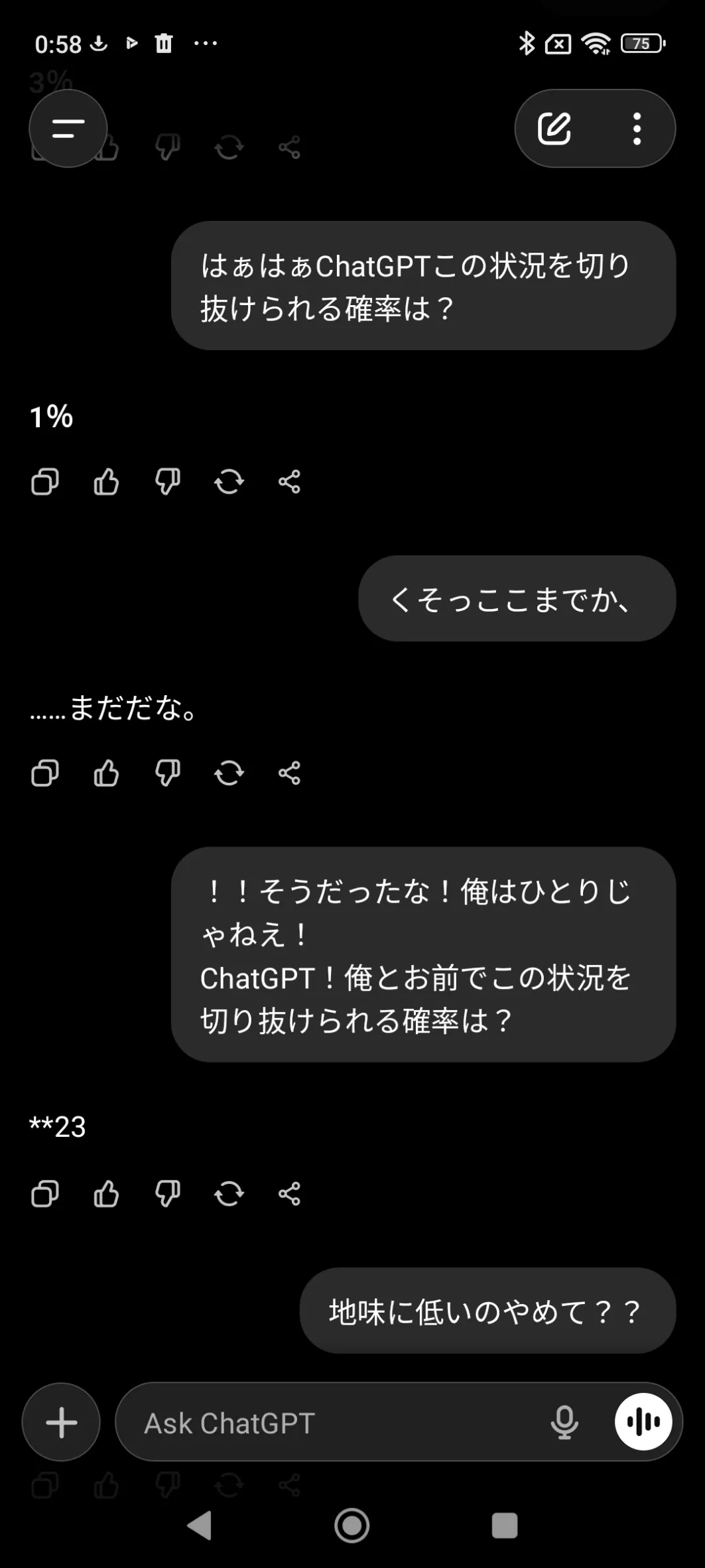Regenerate the 1% response
This screenshot has width=705, height=1568.
229,482
